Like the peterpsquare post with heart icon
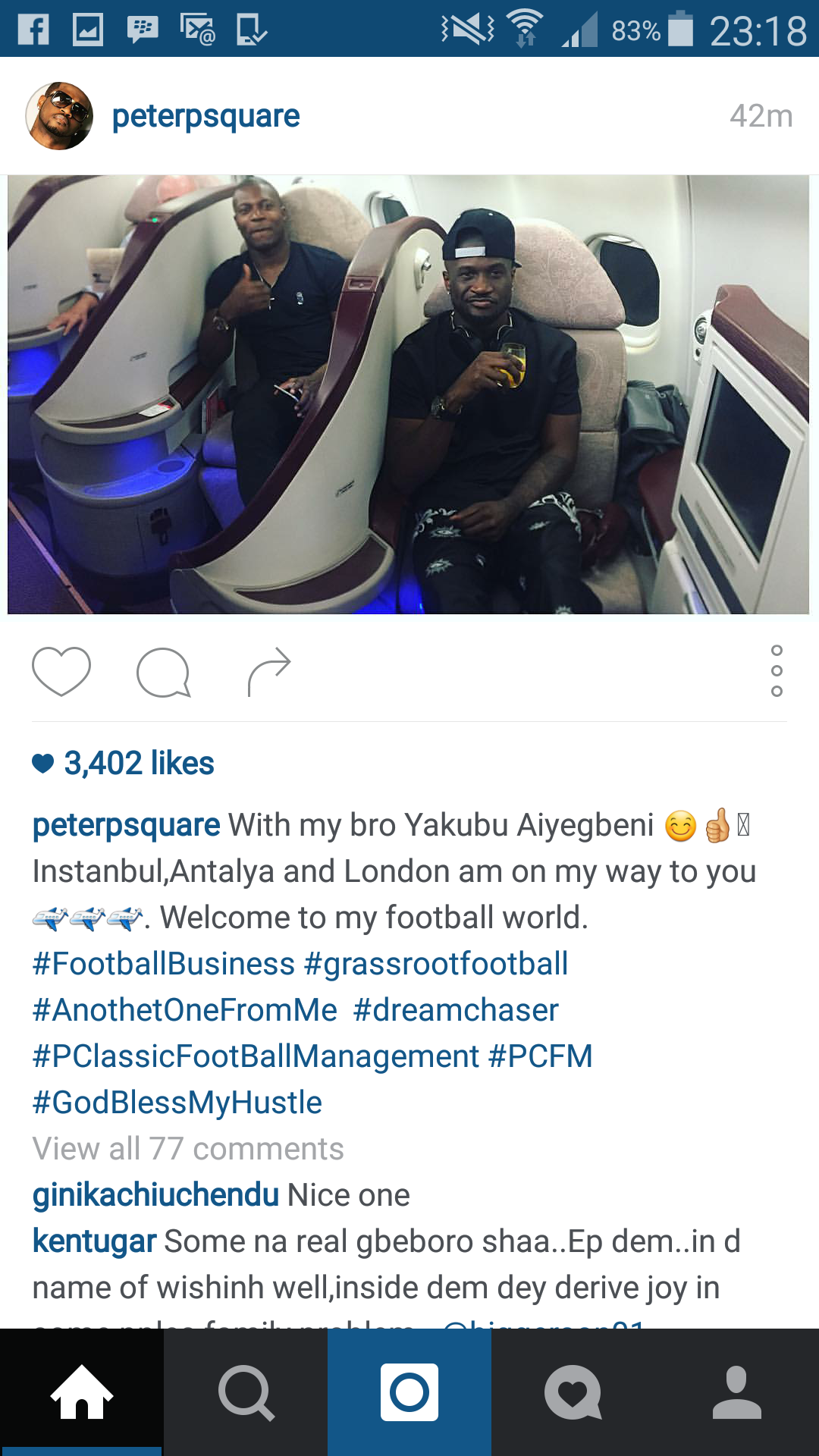819x1456 pixels. click(x=61, y=671)
